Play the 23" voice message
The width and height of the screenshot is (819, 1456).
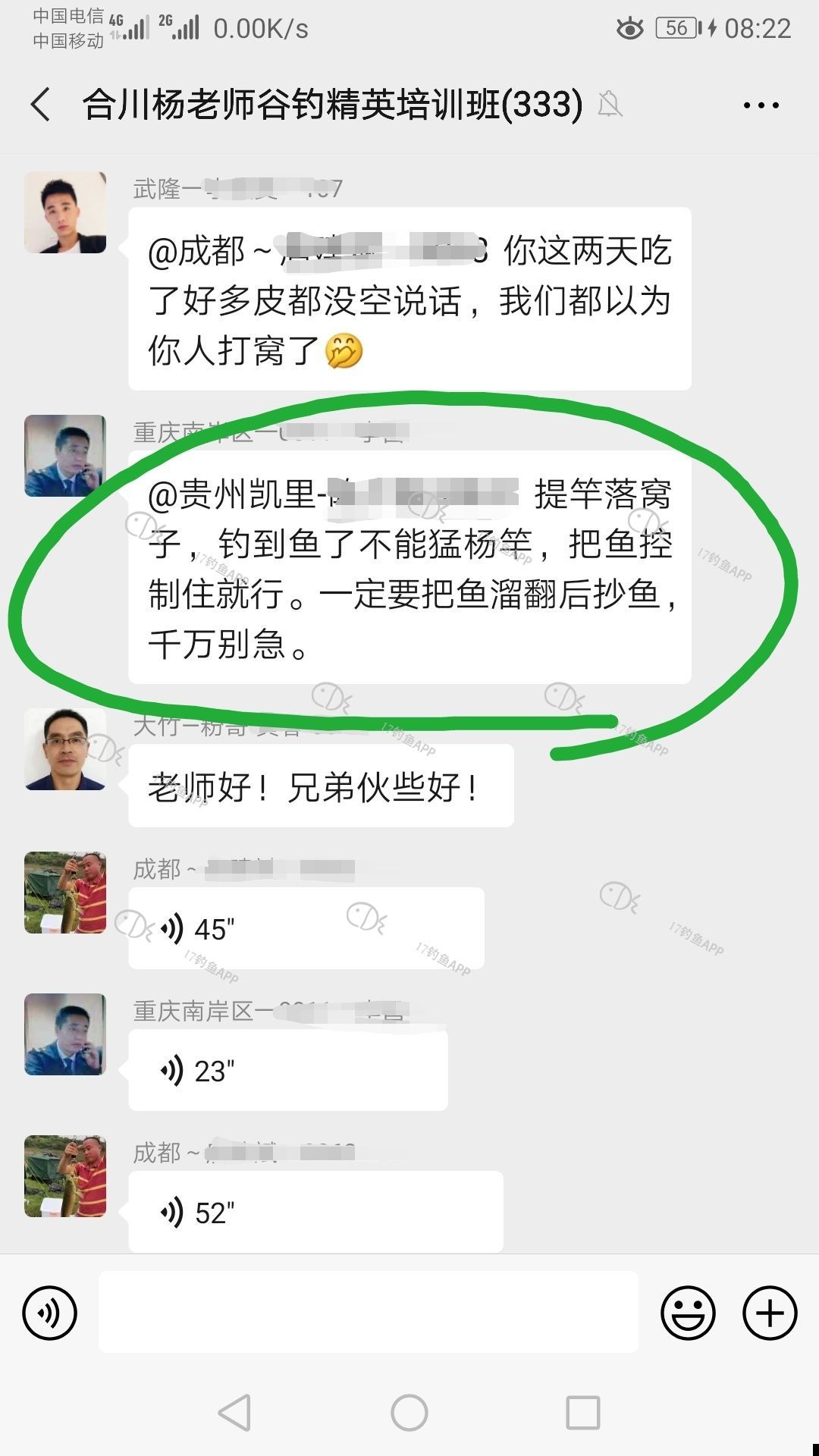click(288, 1070)
